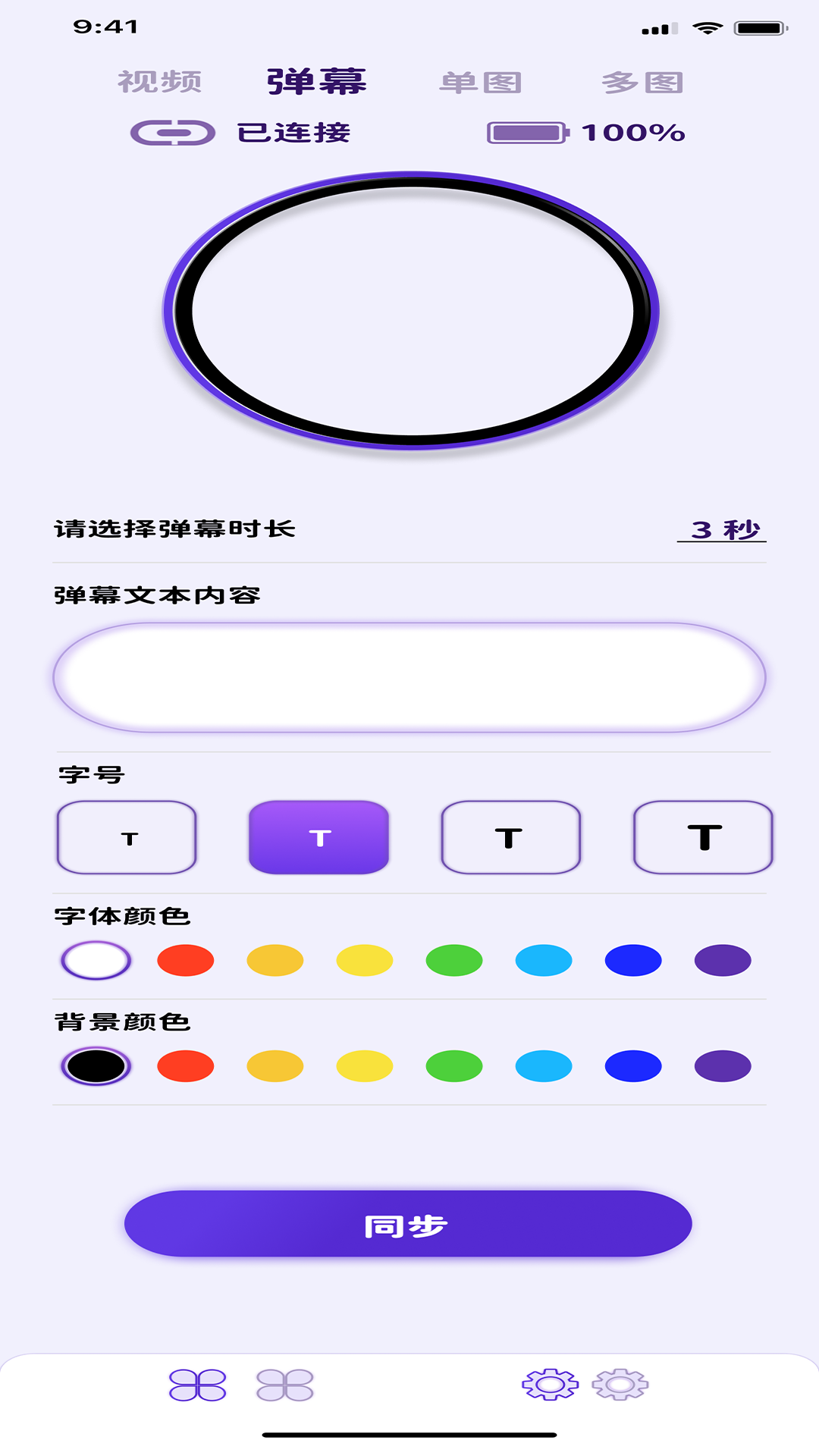Viewport: 819px width, 1456px height.
Task: Switch to the 多图 tab
Action: tap(643, 82)
